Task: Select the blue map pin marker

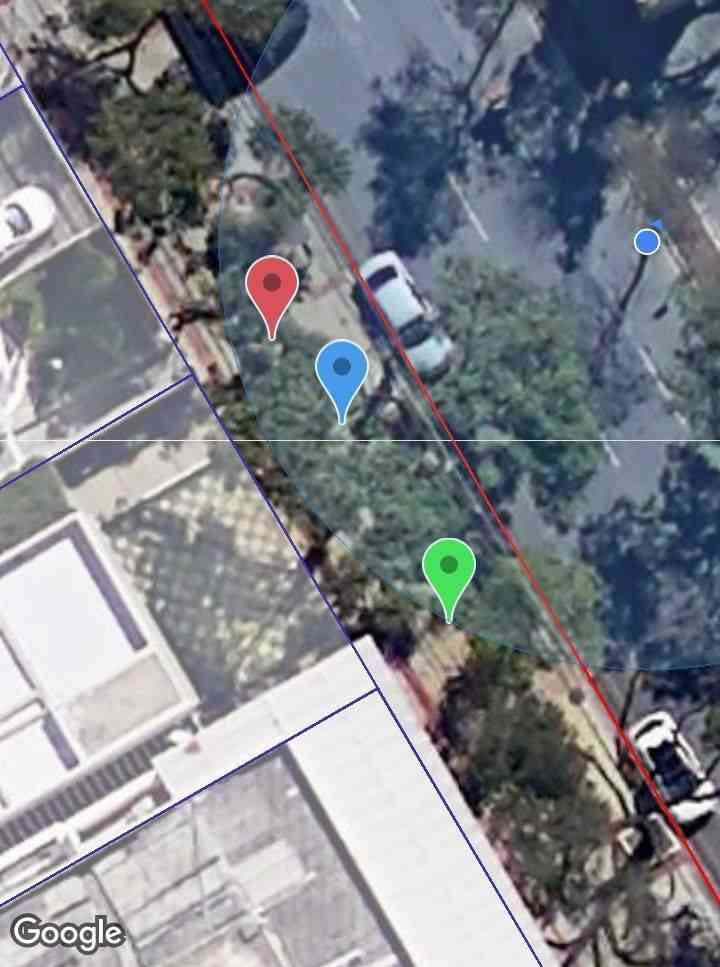Action: coord(342,371)
